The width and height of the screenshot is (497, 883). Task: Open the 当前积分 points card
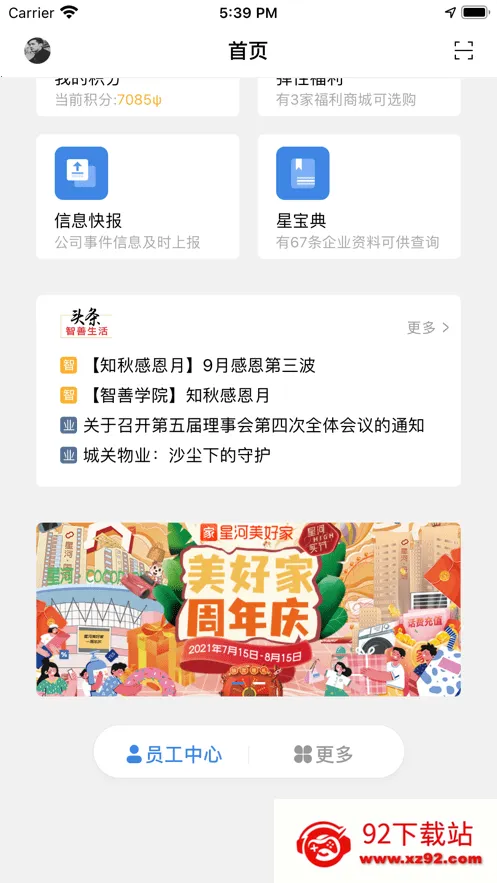pos(138,97)
